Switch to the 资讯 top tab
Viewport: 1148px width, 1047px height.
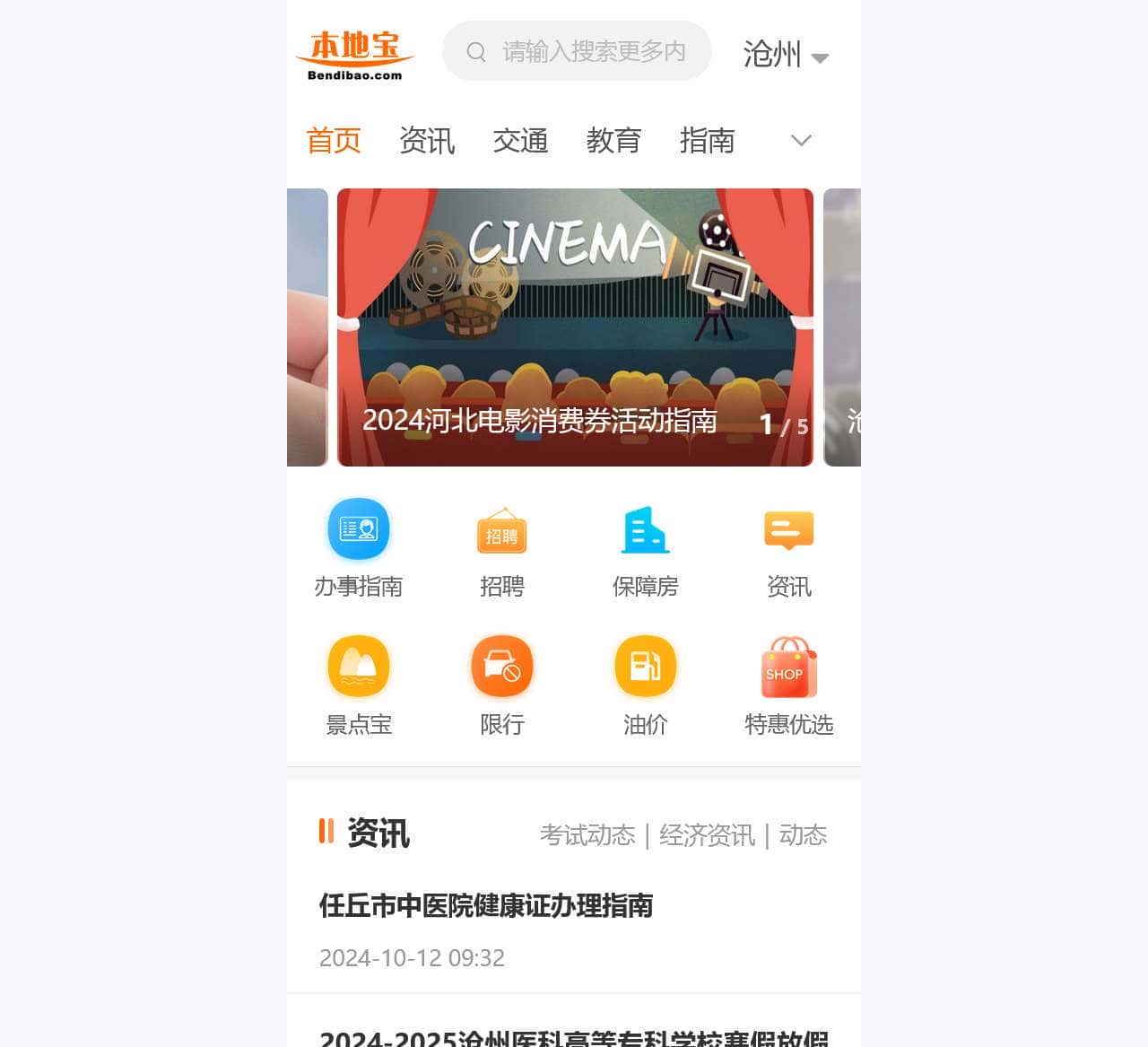[427, 141]
